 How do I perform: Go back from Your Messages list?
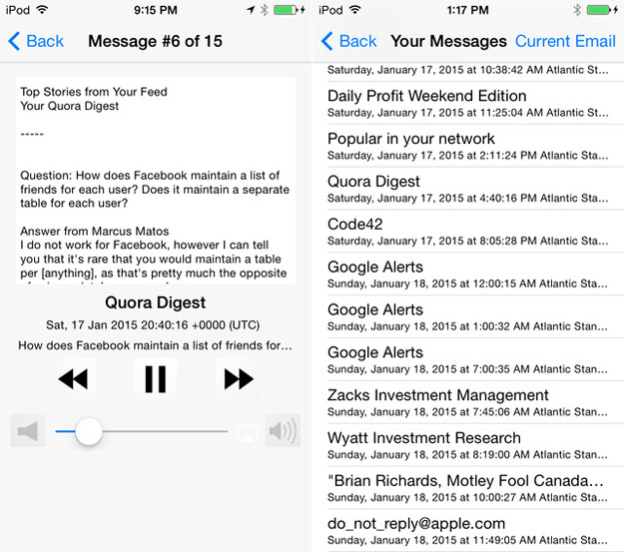pyautogui.click(x=349, y=41)
